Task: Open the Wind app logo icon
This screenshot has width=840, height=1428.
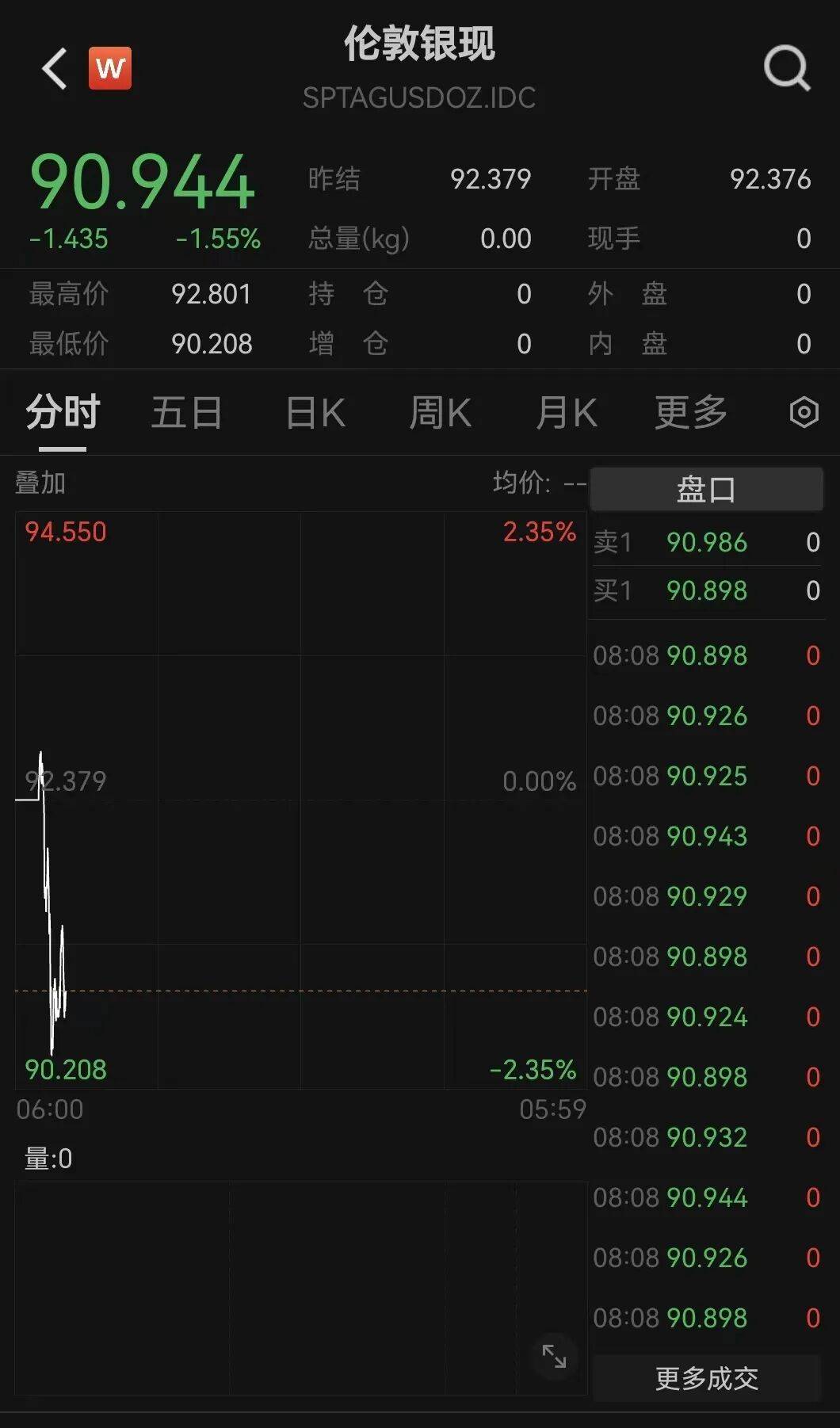Action: (111, 67)
